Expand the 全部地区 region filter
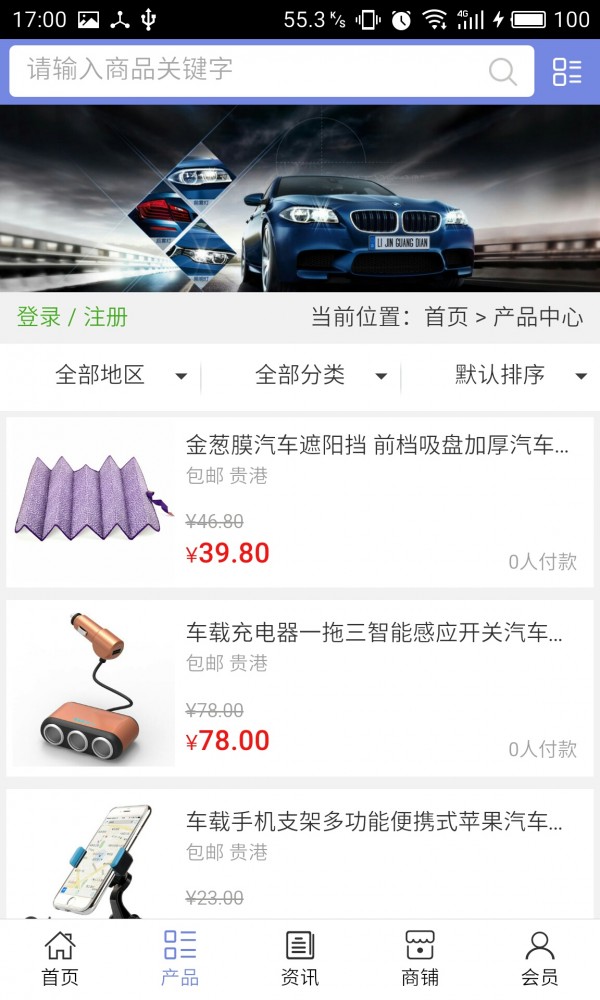 coord(120,376)
